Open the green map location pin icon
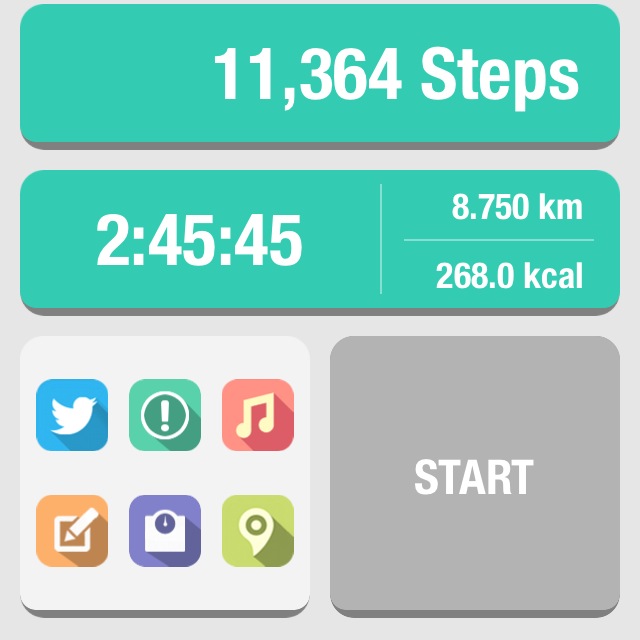The image size is (640, 640). [258, 531]
